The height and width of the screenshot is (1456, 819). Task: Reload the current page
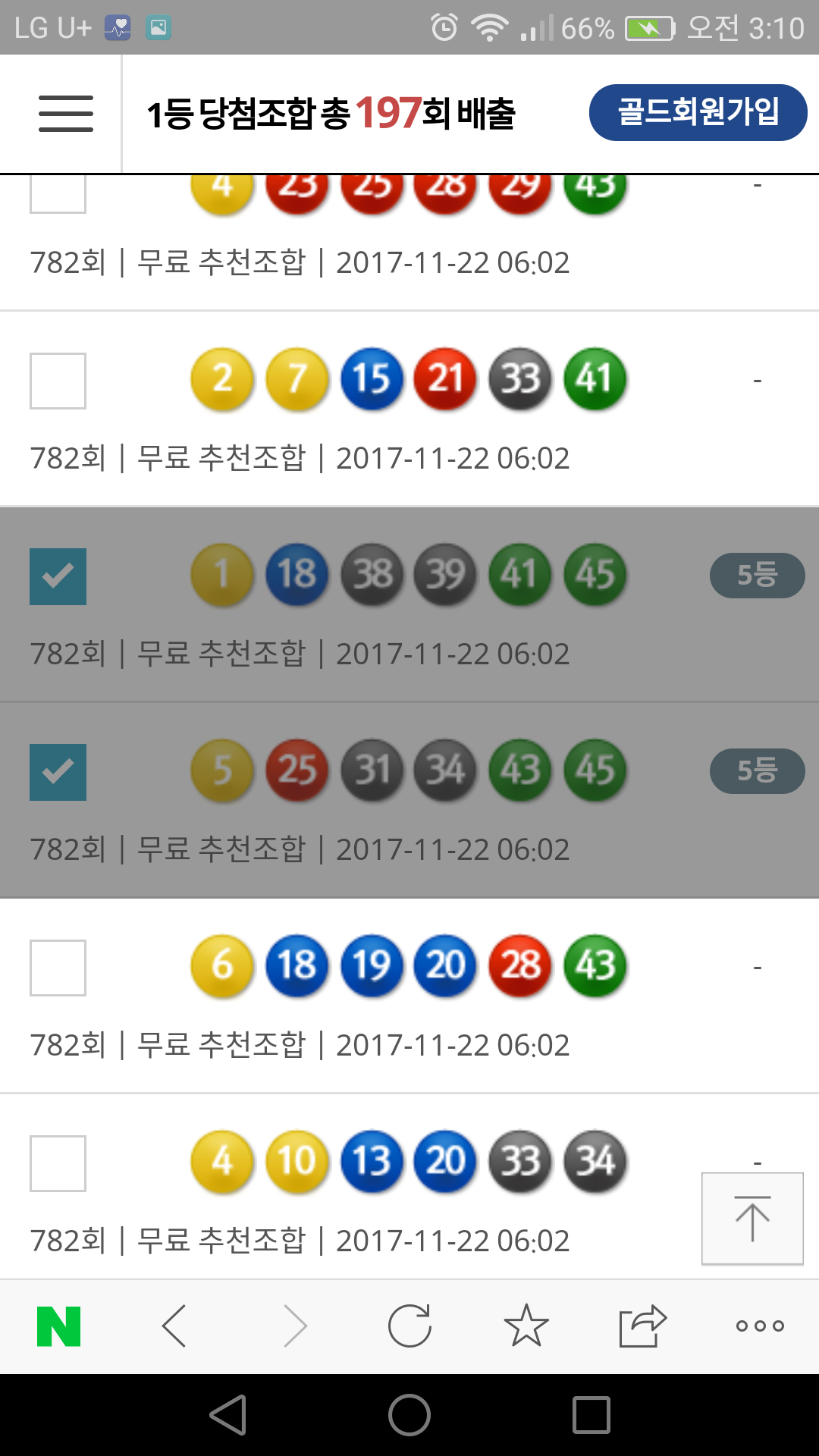409,1326
